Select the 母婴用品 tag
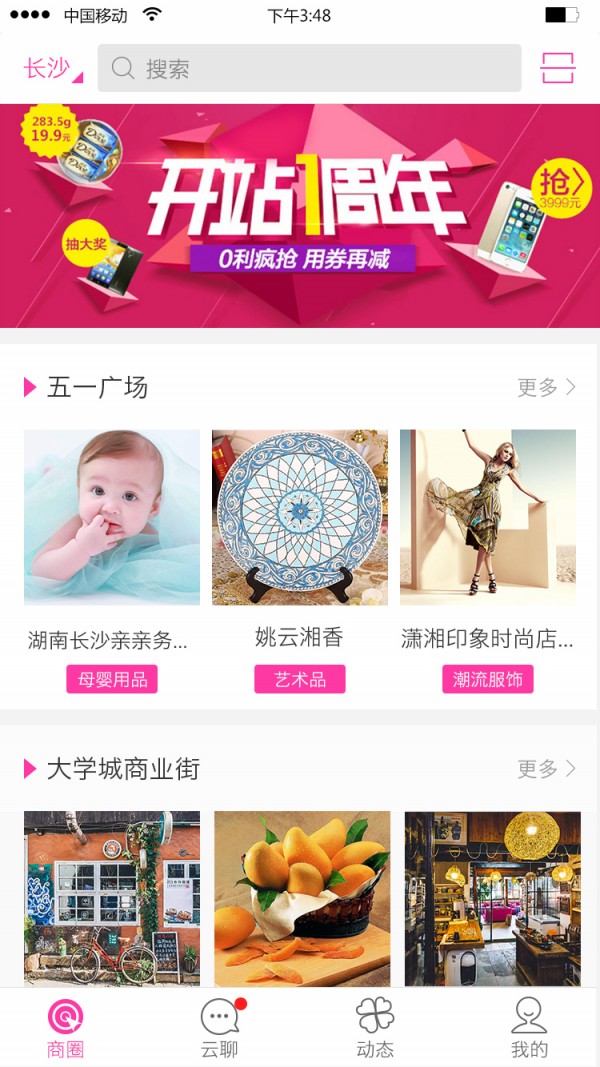 [112, 680]
